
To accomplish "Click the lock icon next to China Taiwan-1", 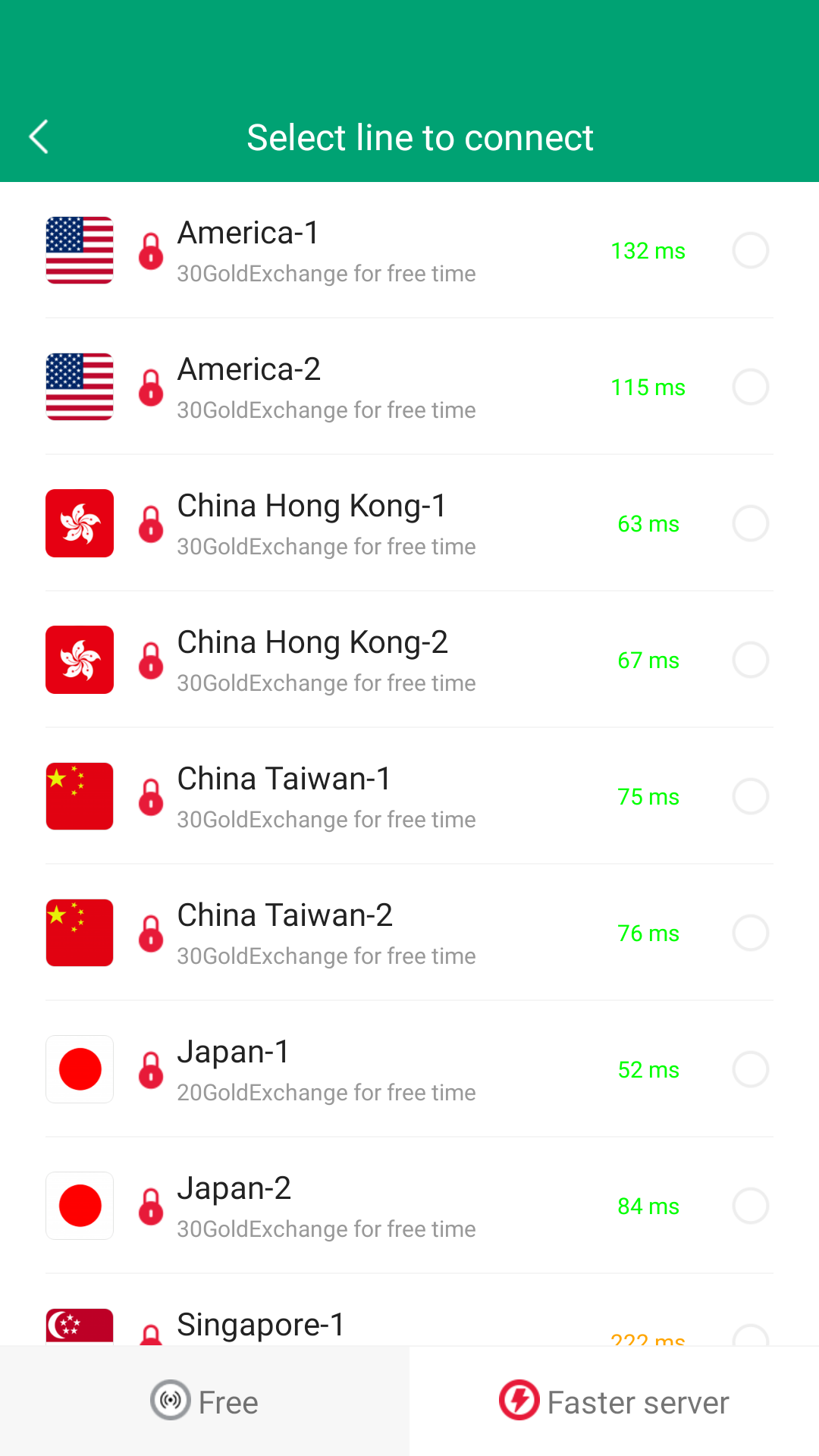I will (151, 796).
